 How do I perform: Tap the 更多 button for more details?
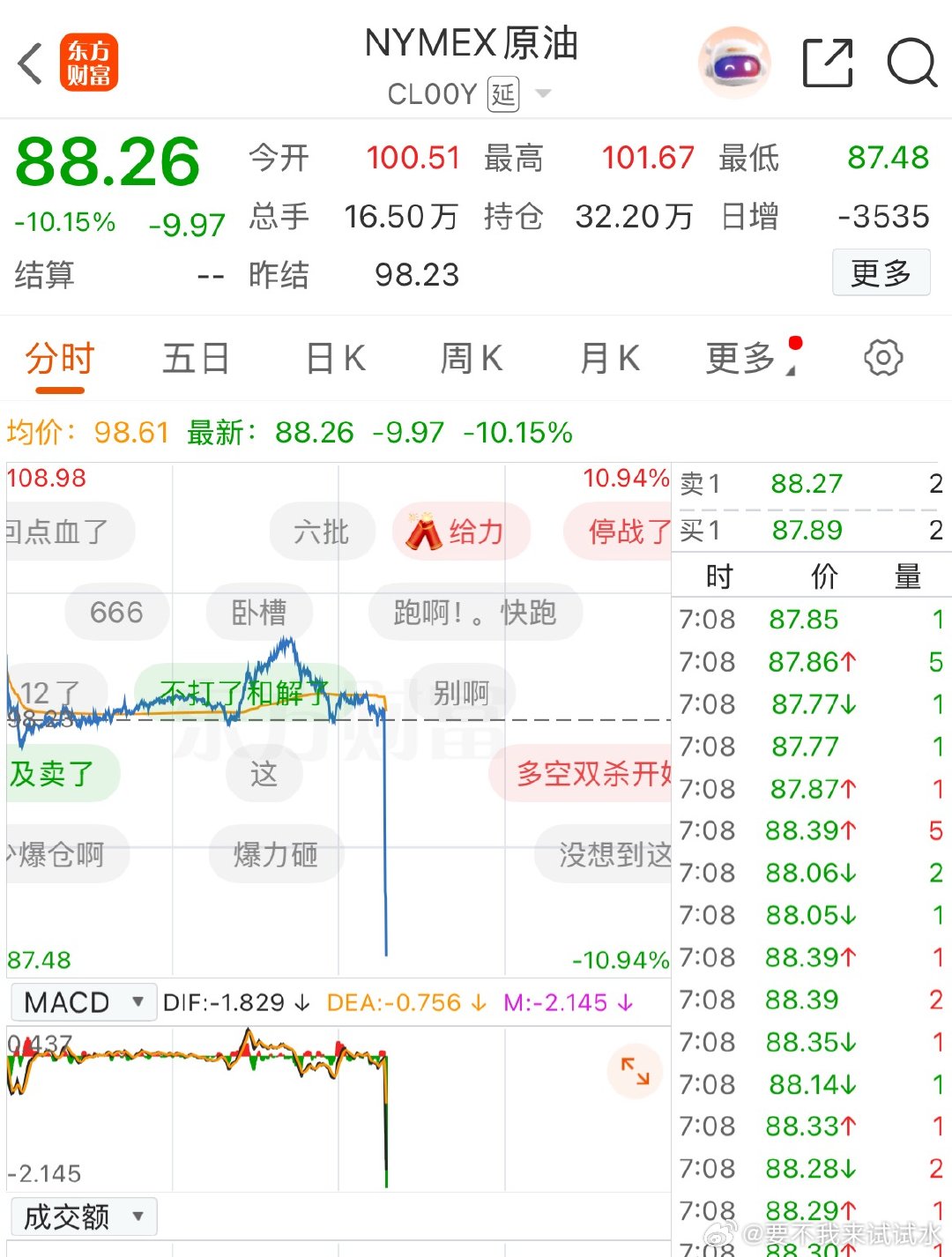coord(881,273)
